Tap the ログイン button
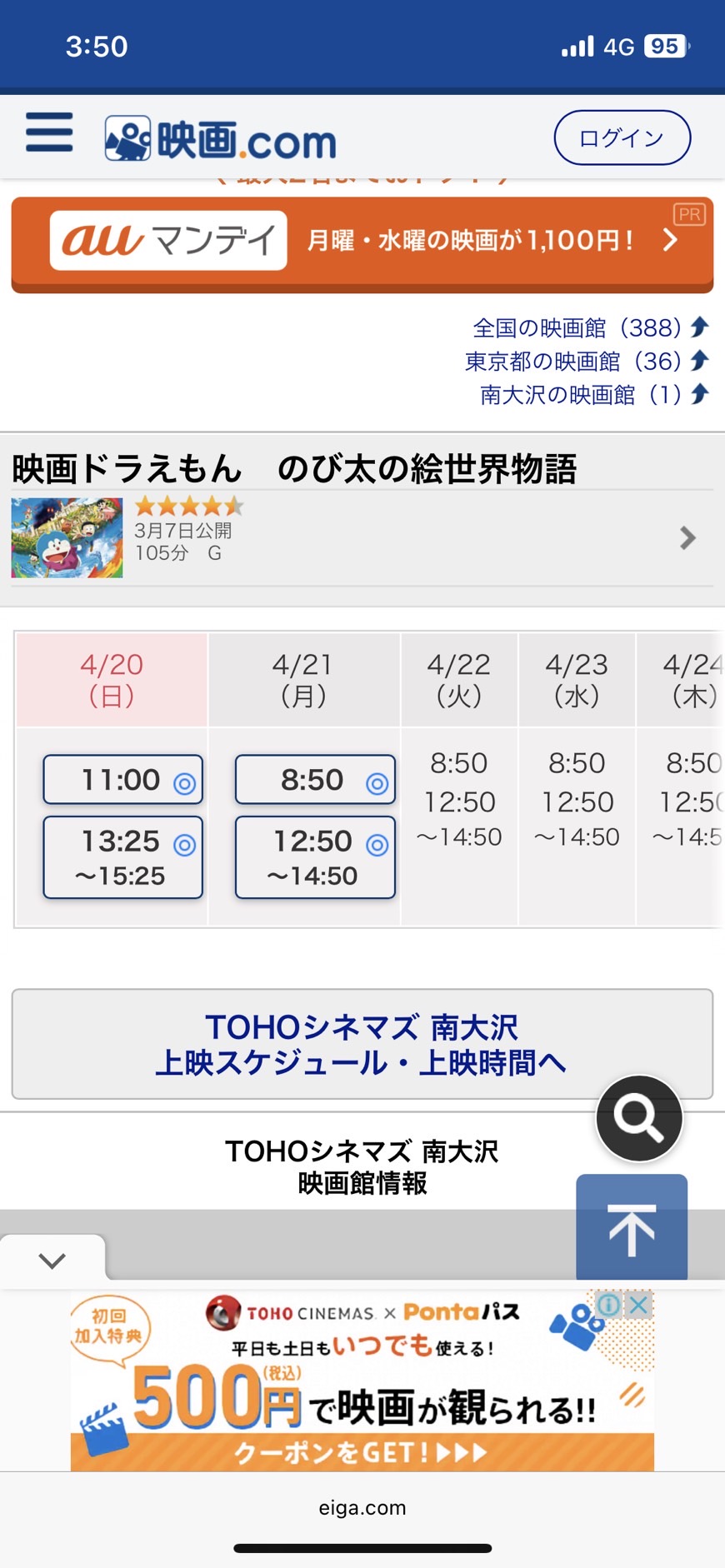725x1568 pixels. click(622, 137)
